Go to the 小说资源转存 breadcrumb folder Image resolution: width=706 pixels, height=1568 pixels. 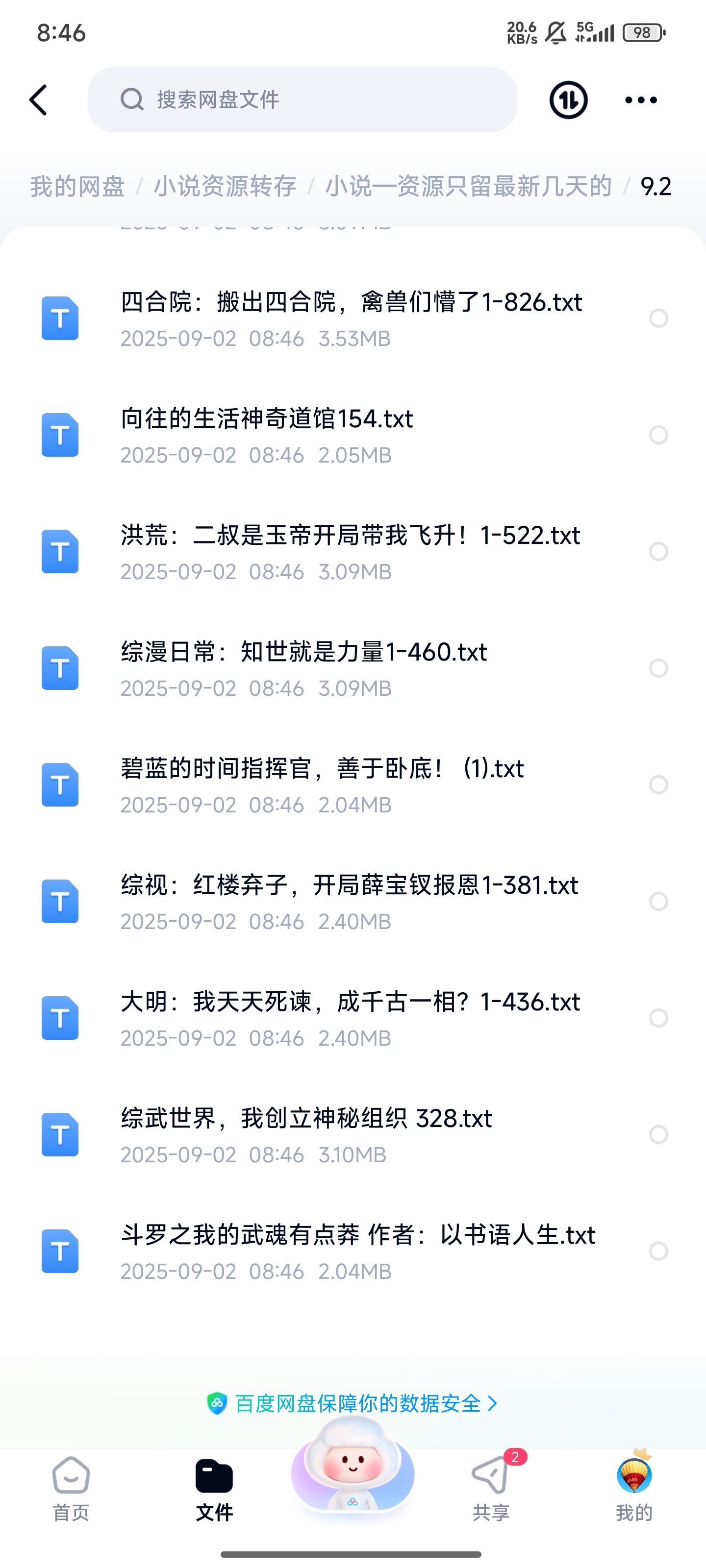(x=225, y=186)
